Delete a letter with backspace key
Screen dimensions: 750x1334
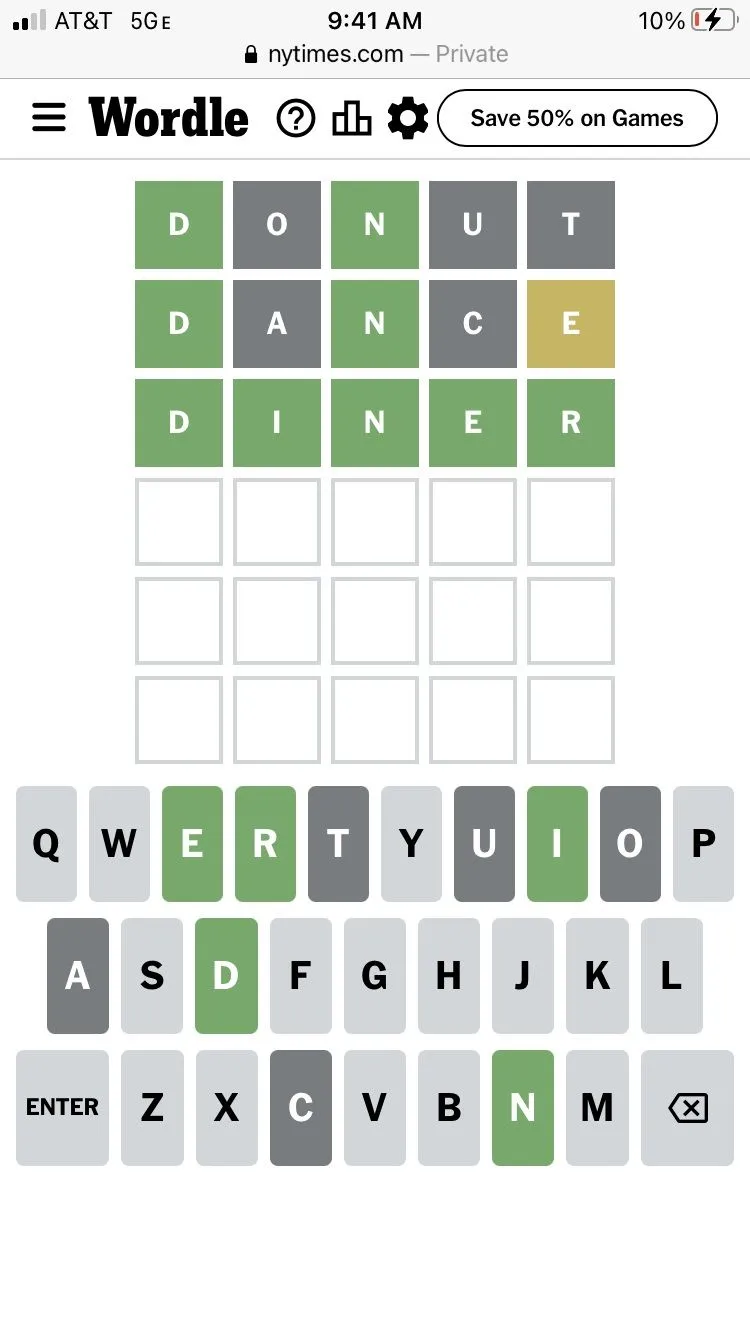687,1107
